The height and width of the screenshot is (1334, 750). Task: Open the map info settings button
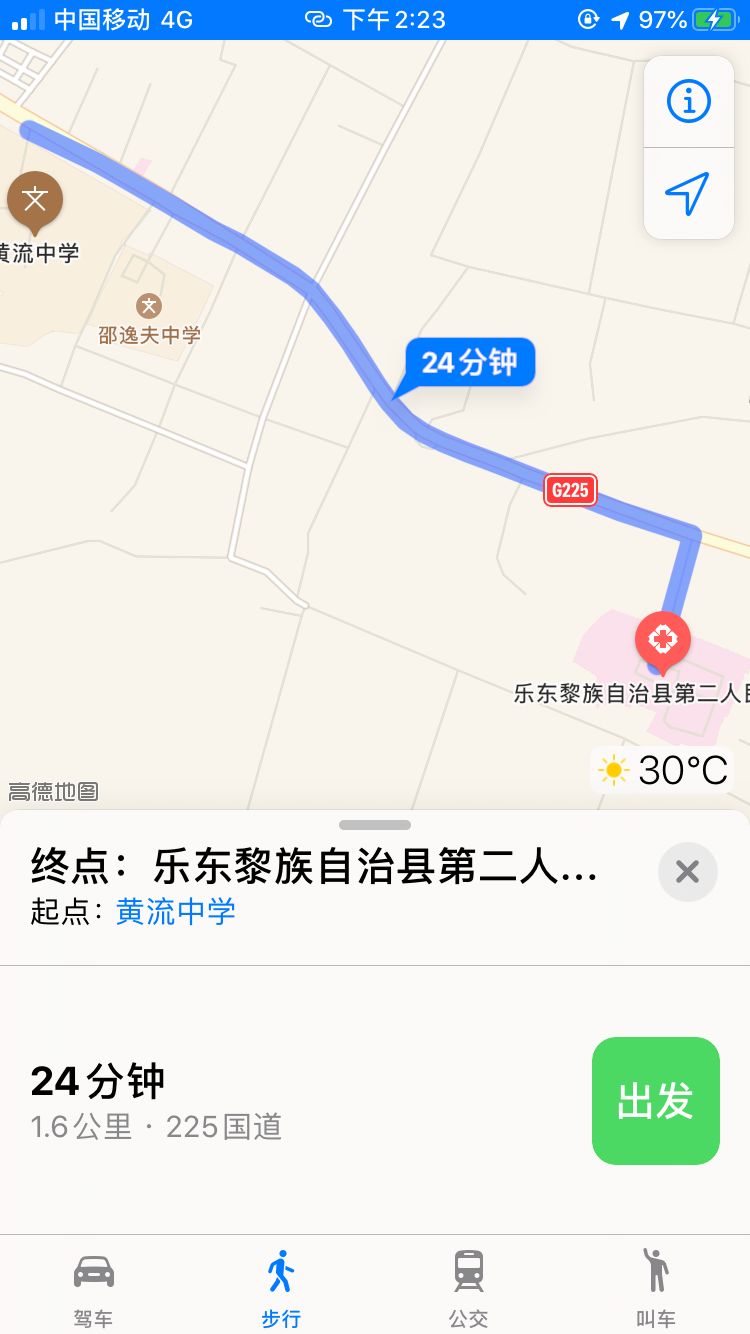point(688,101)
